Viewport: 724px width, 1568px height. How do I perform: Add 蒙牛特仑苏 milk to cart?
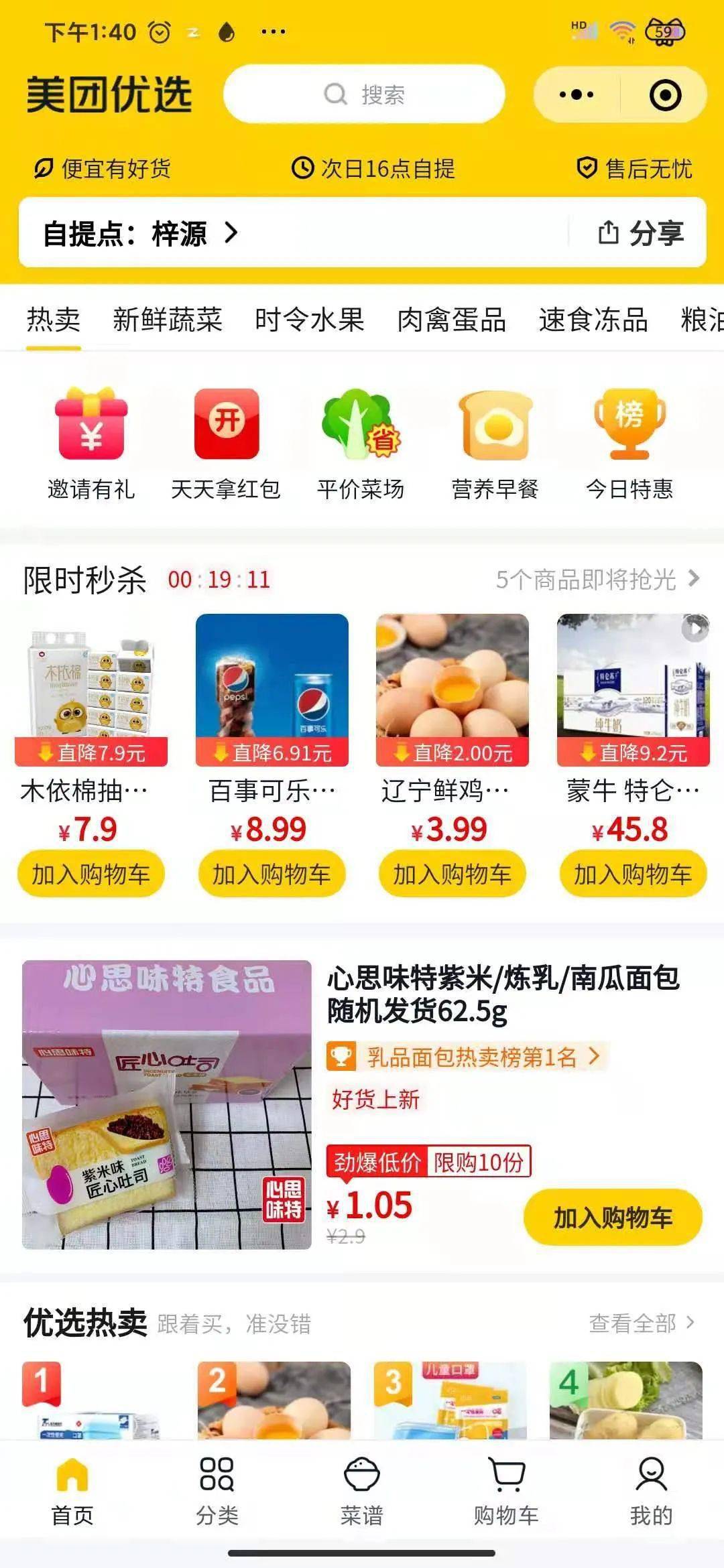(x=633, y=874)
